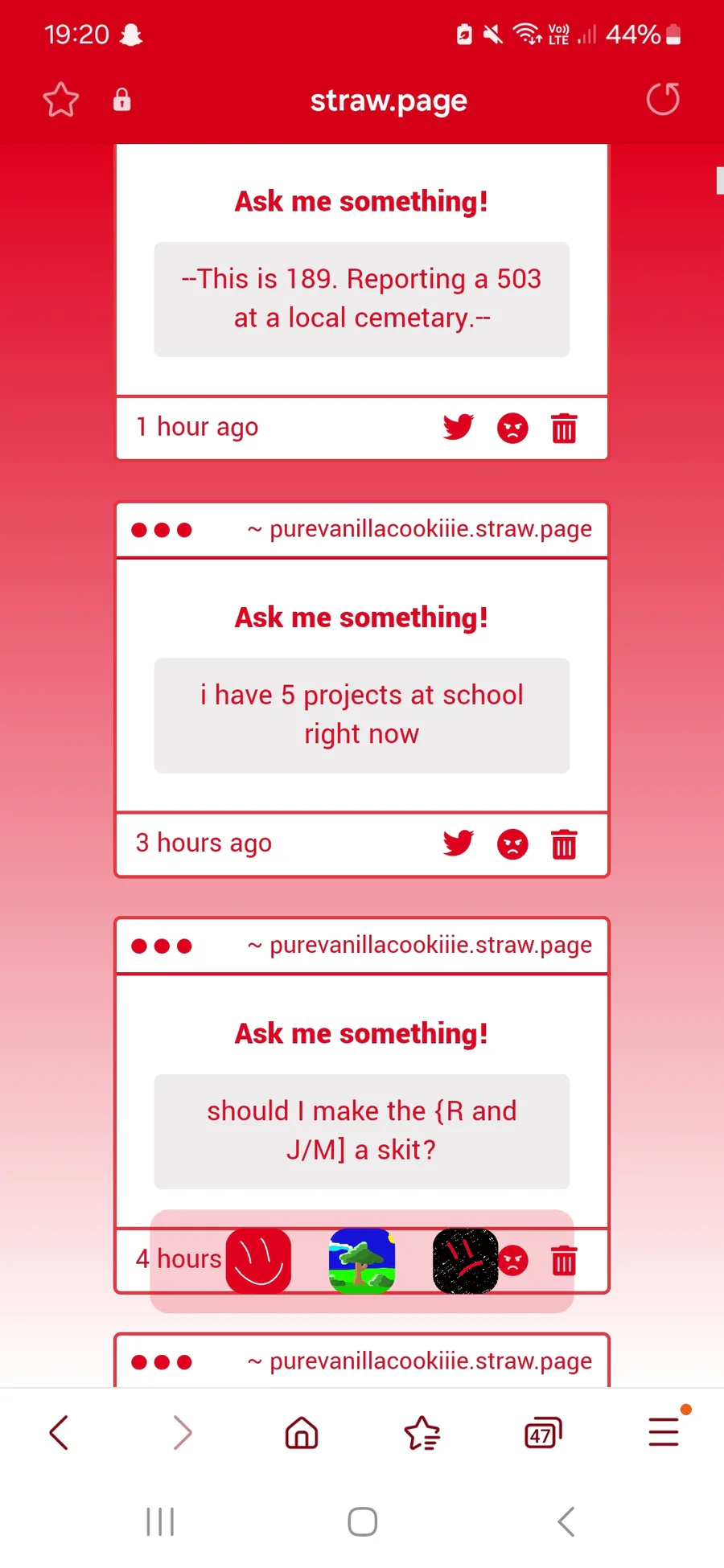The width and height of the screenshot is (724, 1568).
Task: Select the tree landscape sticker
Action: [x=362, y=1261]
